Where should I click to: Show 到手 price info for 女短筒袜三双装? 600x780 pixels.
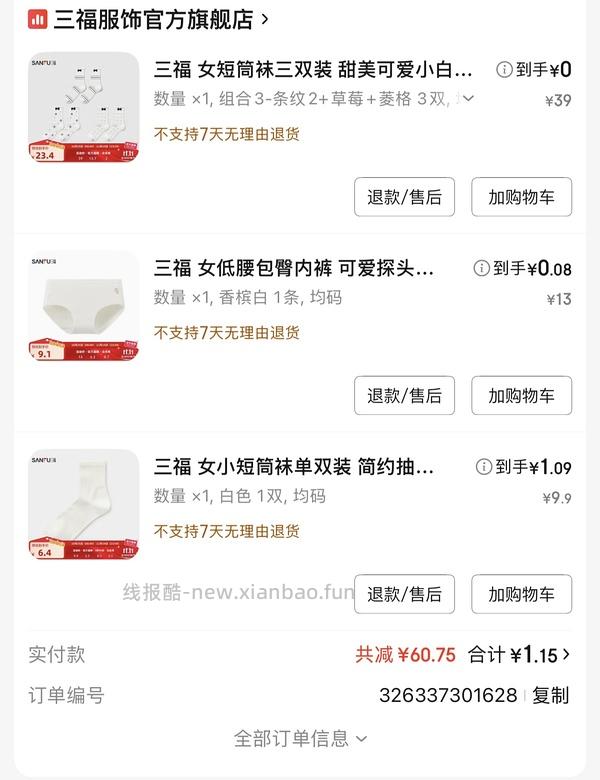pos(505,70)
